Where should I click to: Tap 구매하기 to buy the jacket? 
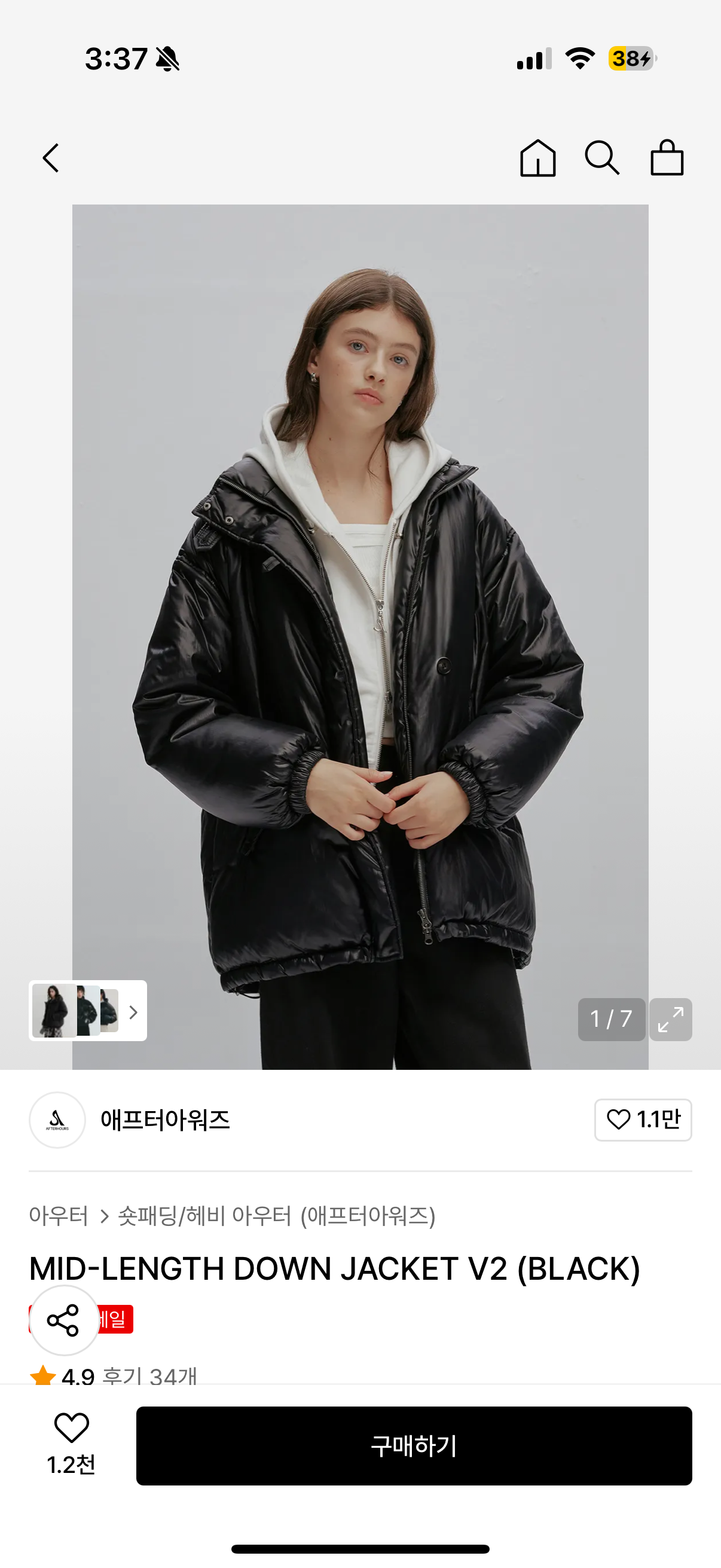pos(414,1445)
